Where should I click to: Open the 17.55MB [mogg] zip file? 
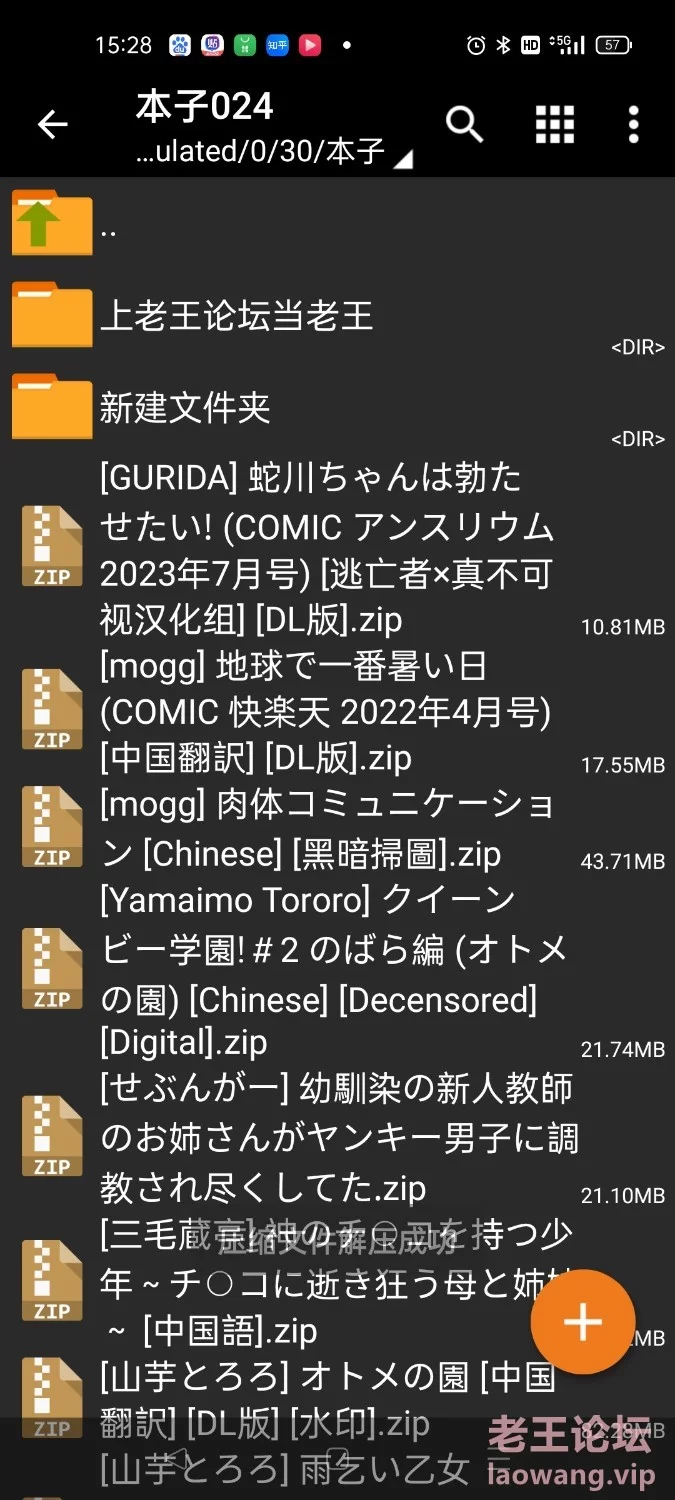pos(337,711)
